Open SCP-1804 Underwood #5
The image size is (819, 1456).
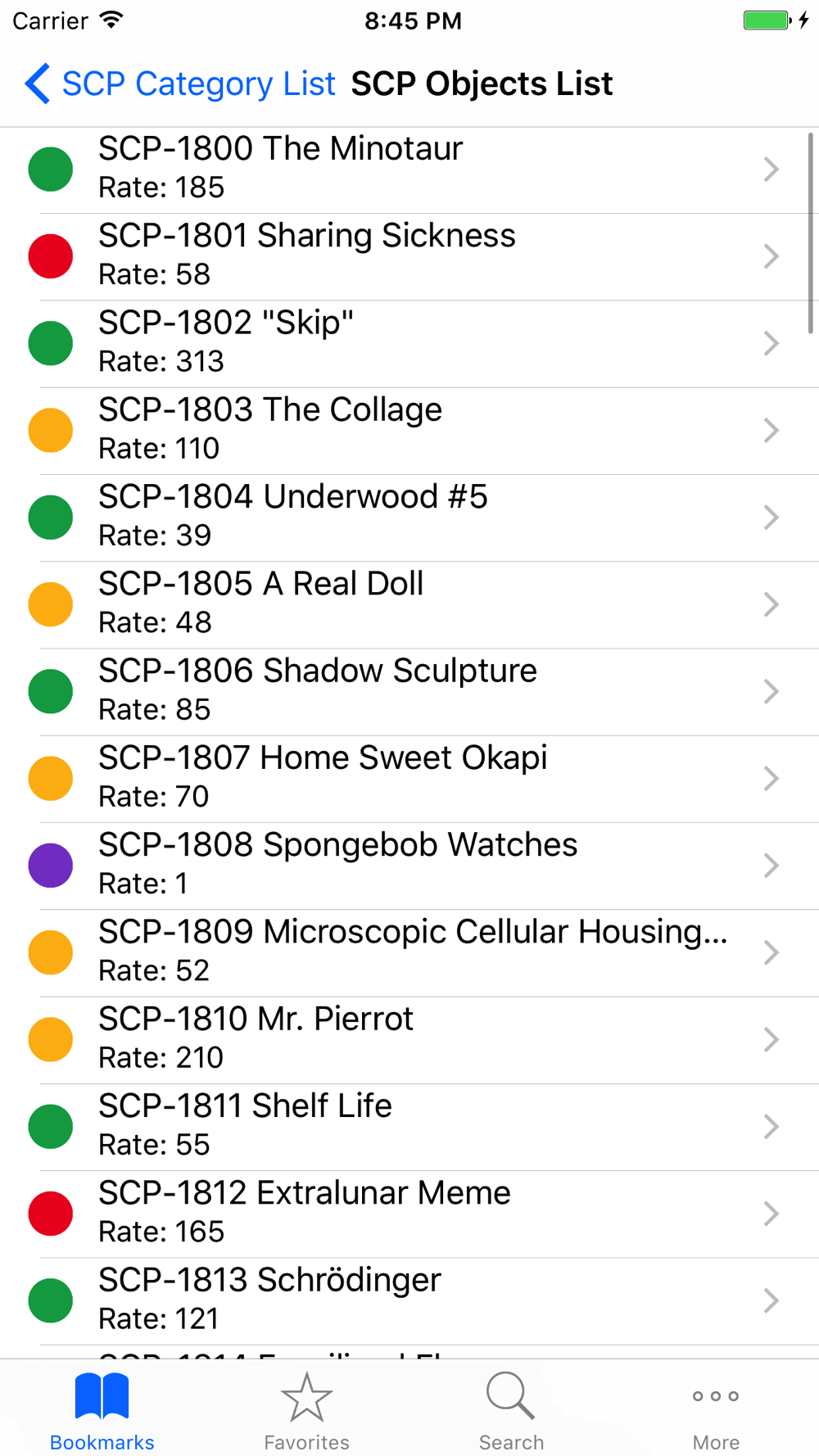click(x=409, y=518)
